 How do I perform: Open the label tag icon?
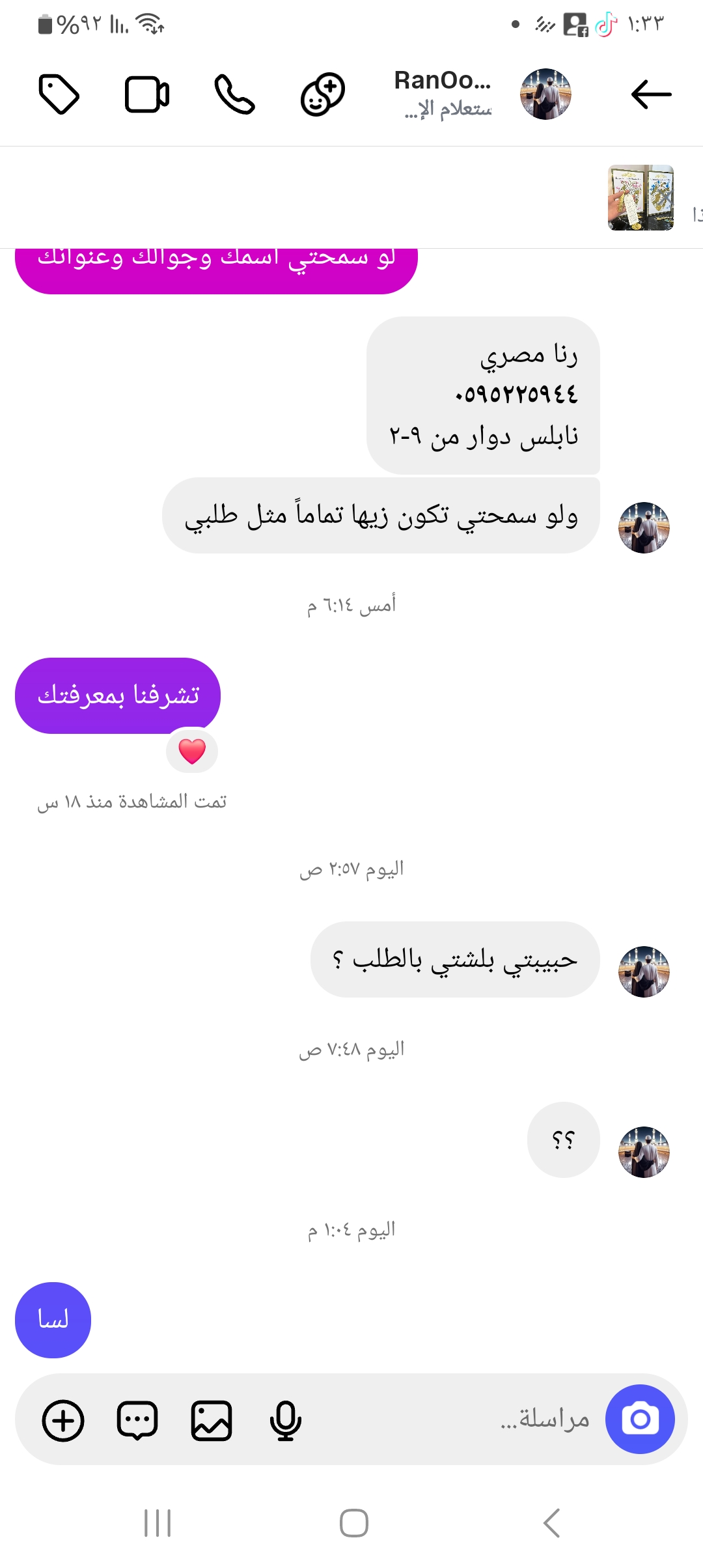pos(59,94)
